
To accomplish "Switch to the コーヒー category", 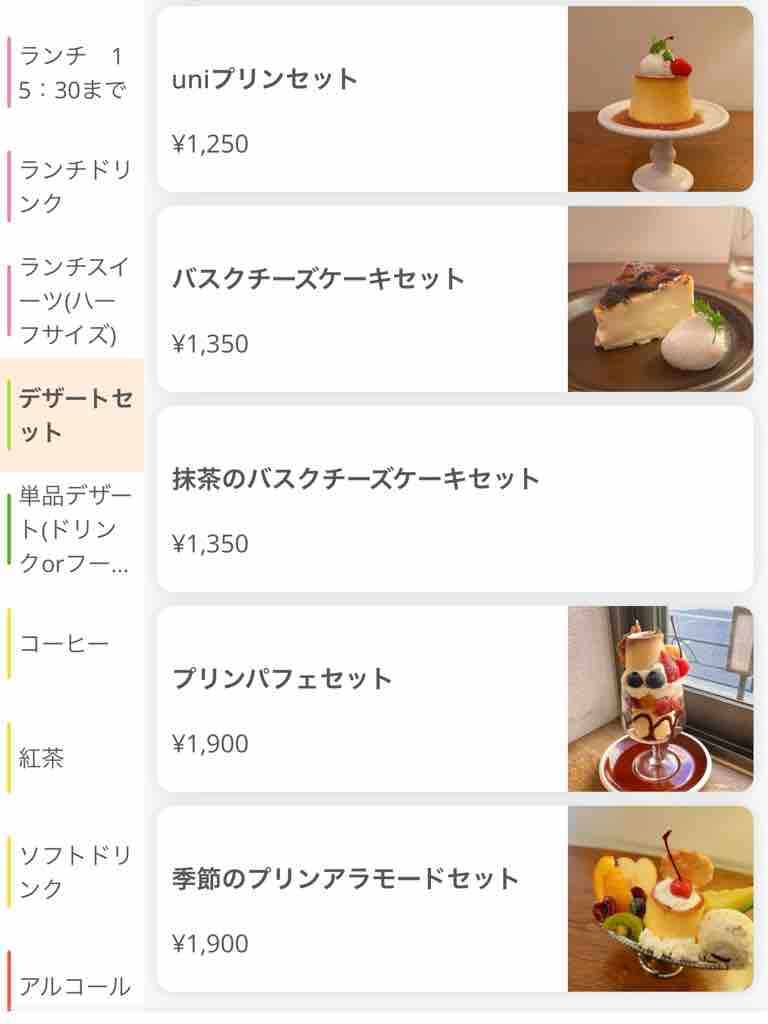I will pos(72,643).
